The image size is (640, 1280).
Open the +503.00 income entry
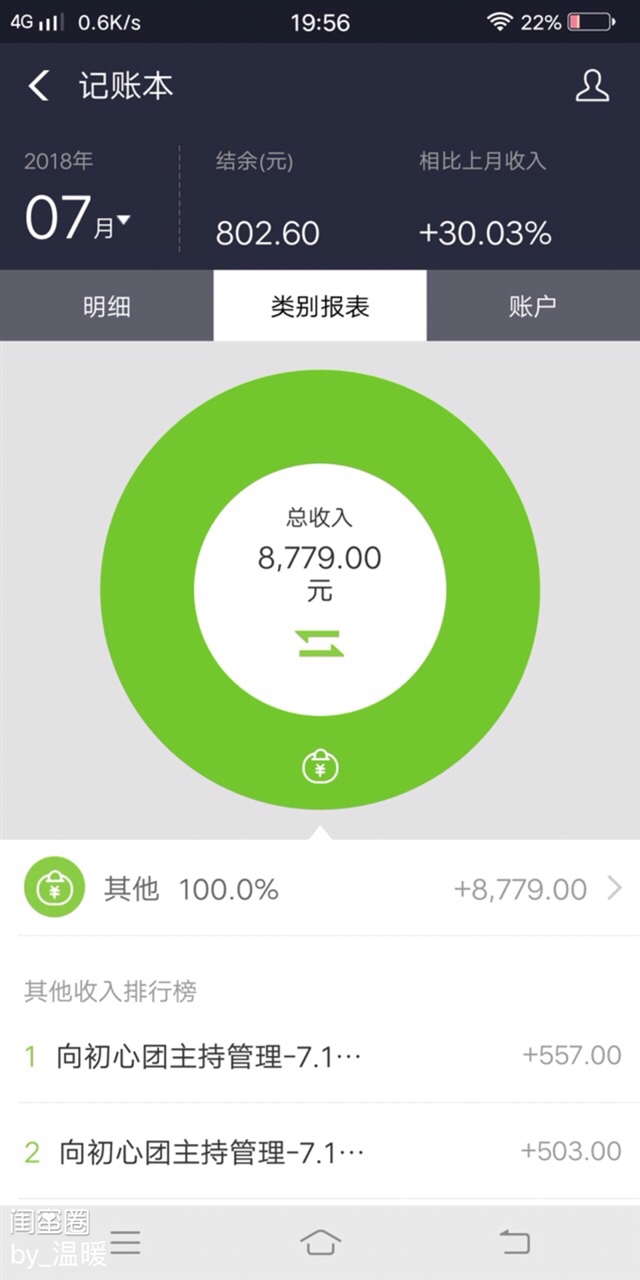pos(320,1151)
